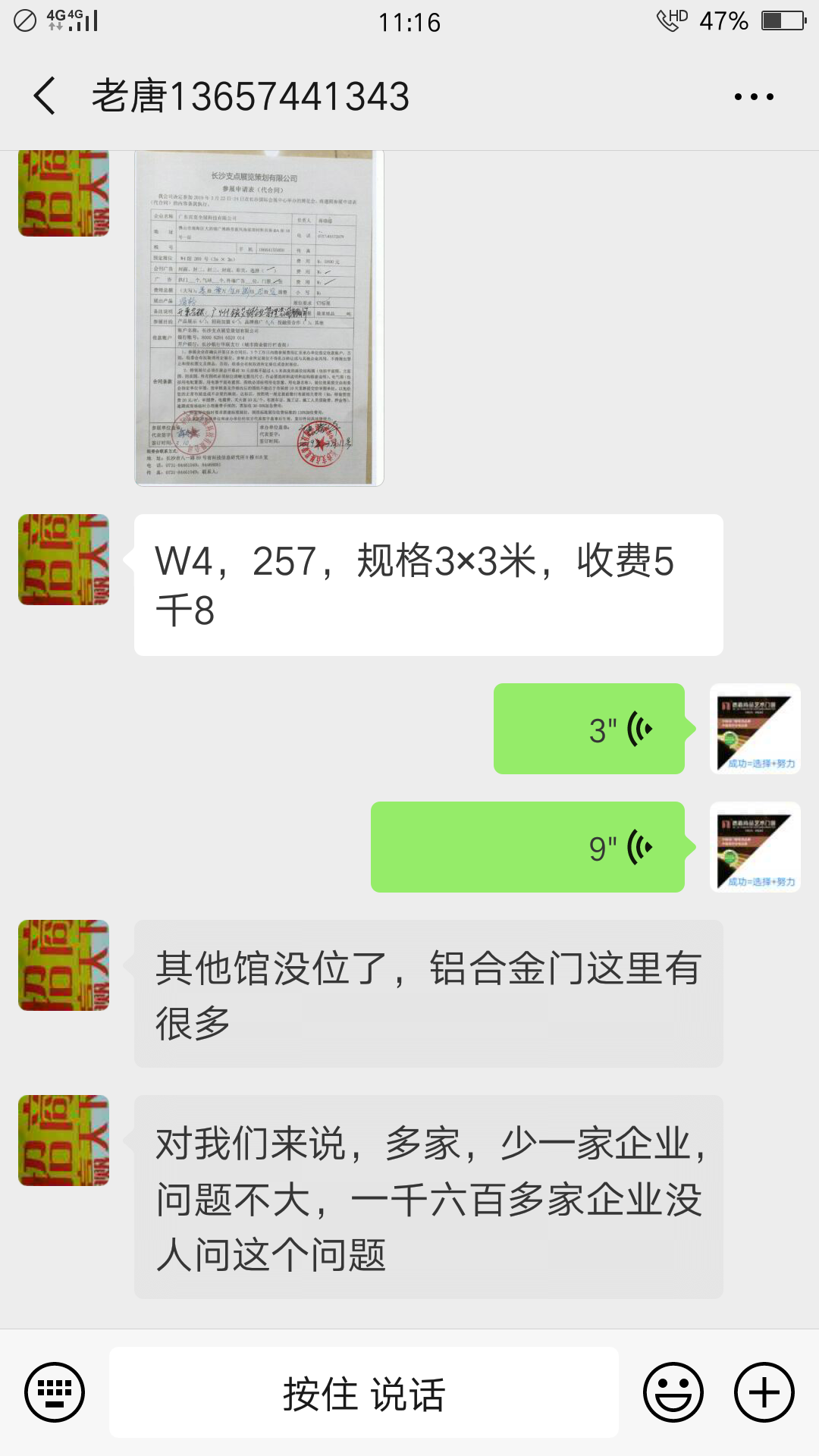Open the plus attachment menu

click(764, 1392)
